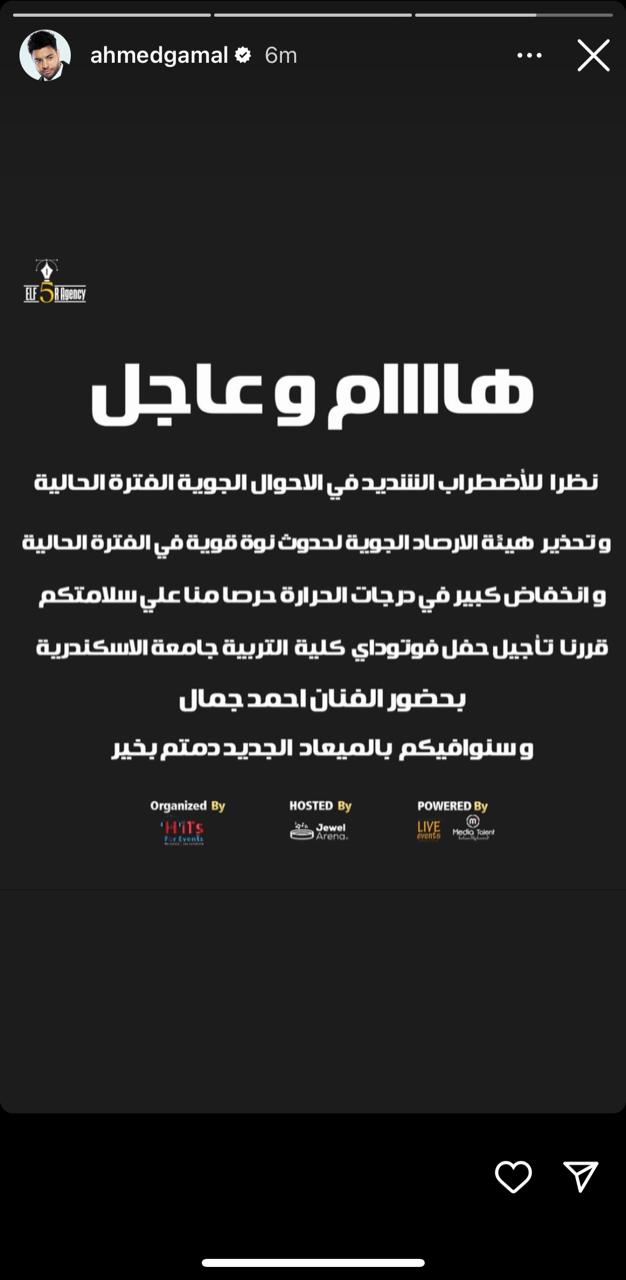Like this story with the heart
Image resolution: width=626 pixels, height=1280 pixels.
[514, 1177]
